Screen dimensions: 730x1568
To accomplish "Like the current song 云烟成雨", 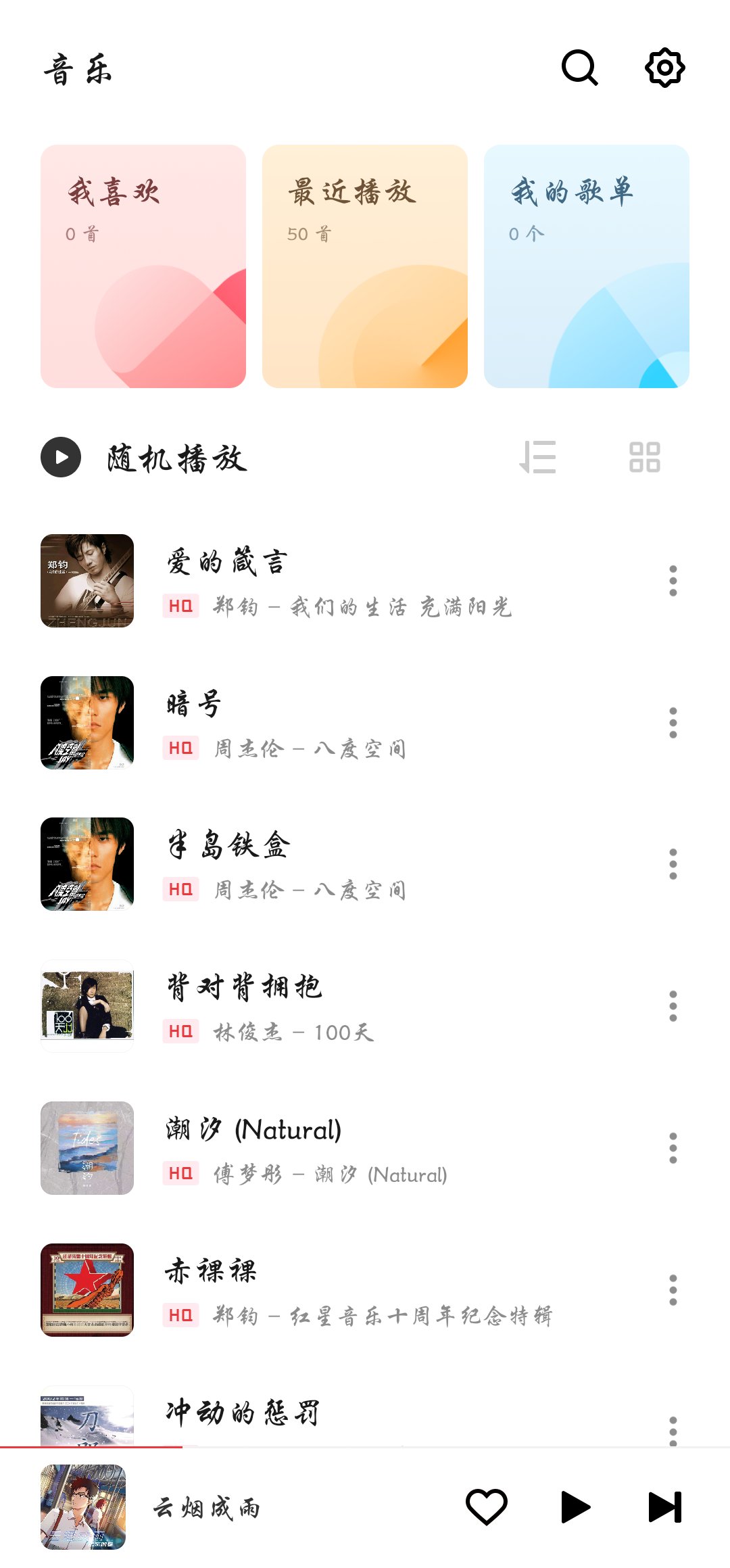I will click(x=487, y=1507).
